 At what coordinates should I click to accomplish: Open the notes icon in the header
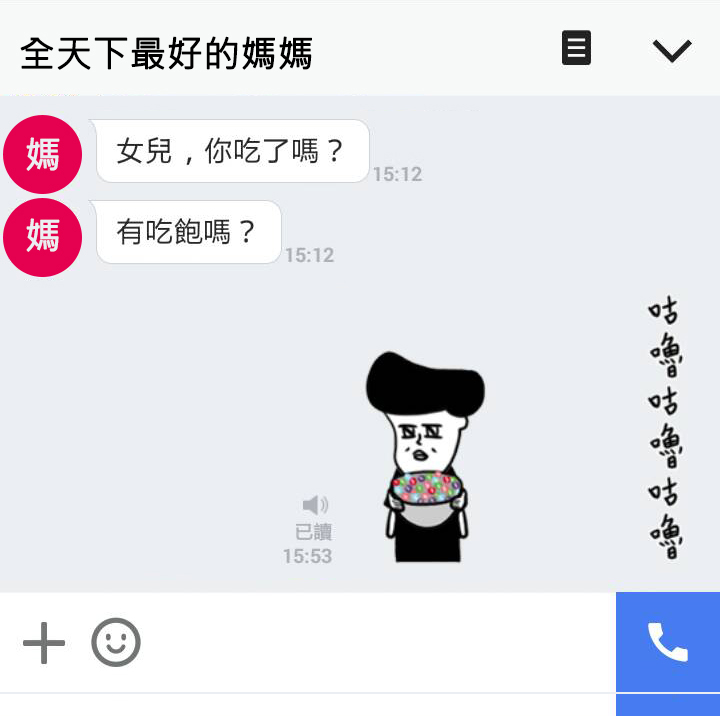[x=576, y=48]
